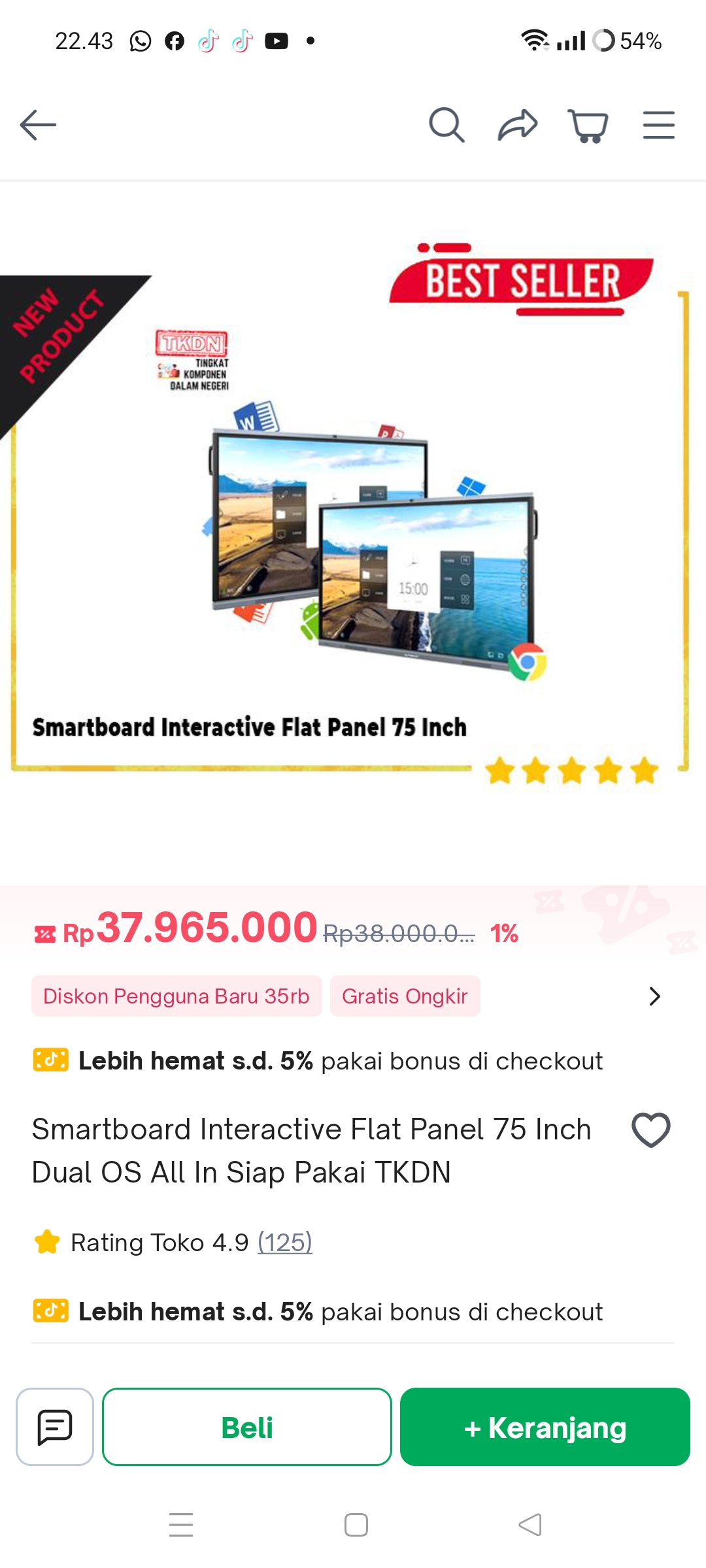This screenshot has width=706, height=1568.
Task: Open system recent apps
Action: [x=181, y=1525]
